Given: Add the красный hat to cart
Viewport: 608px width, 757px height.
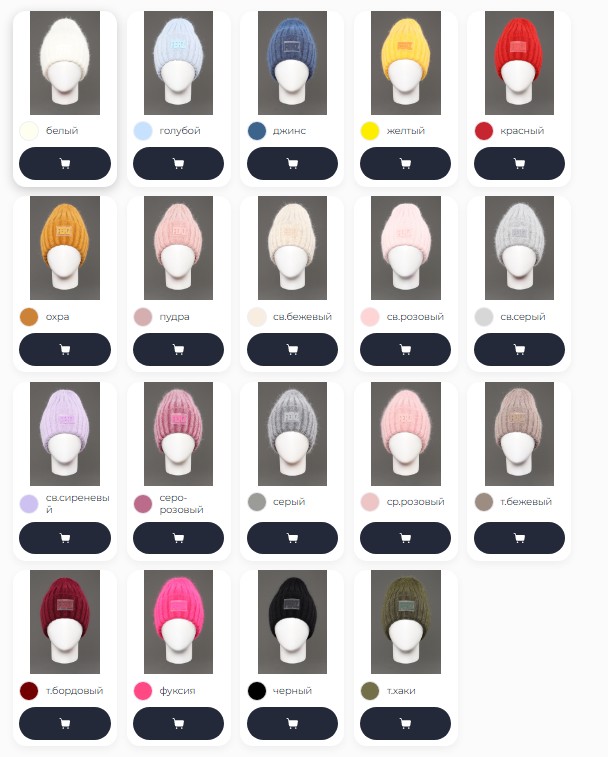Looking at the screenshot, I should coord(519,163).
